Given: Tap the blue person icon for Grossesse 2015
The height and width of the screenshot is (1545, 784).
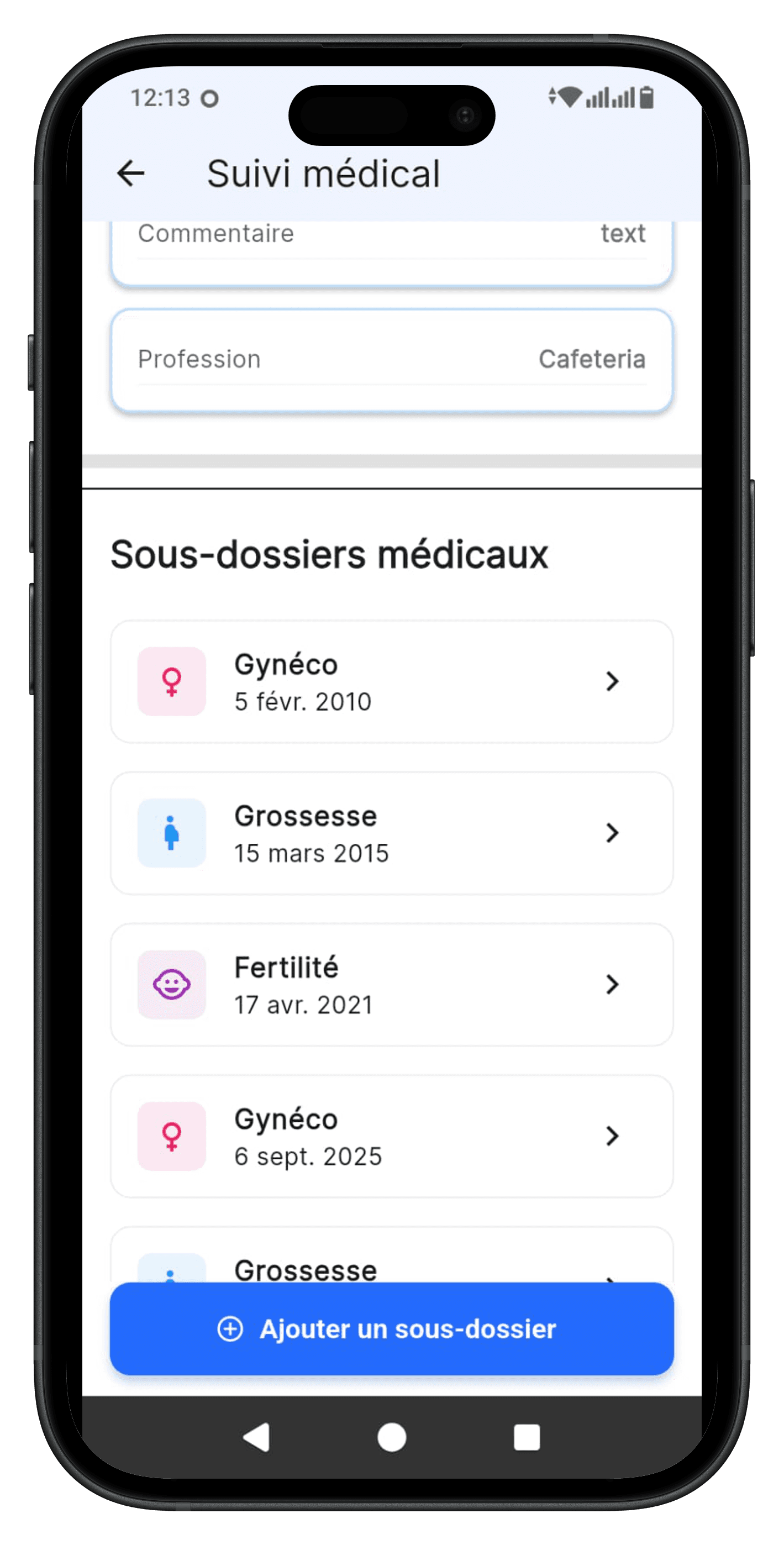Looking at the screenshot, I should pos(172,833).
